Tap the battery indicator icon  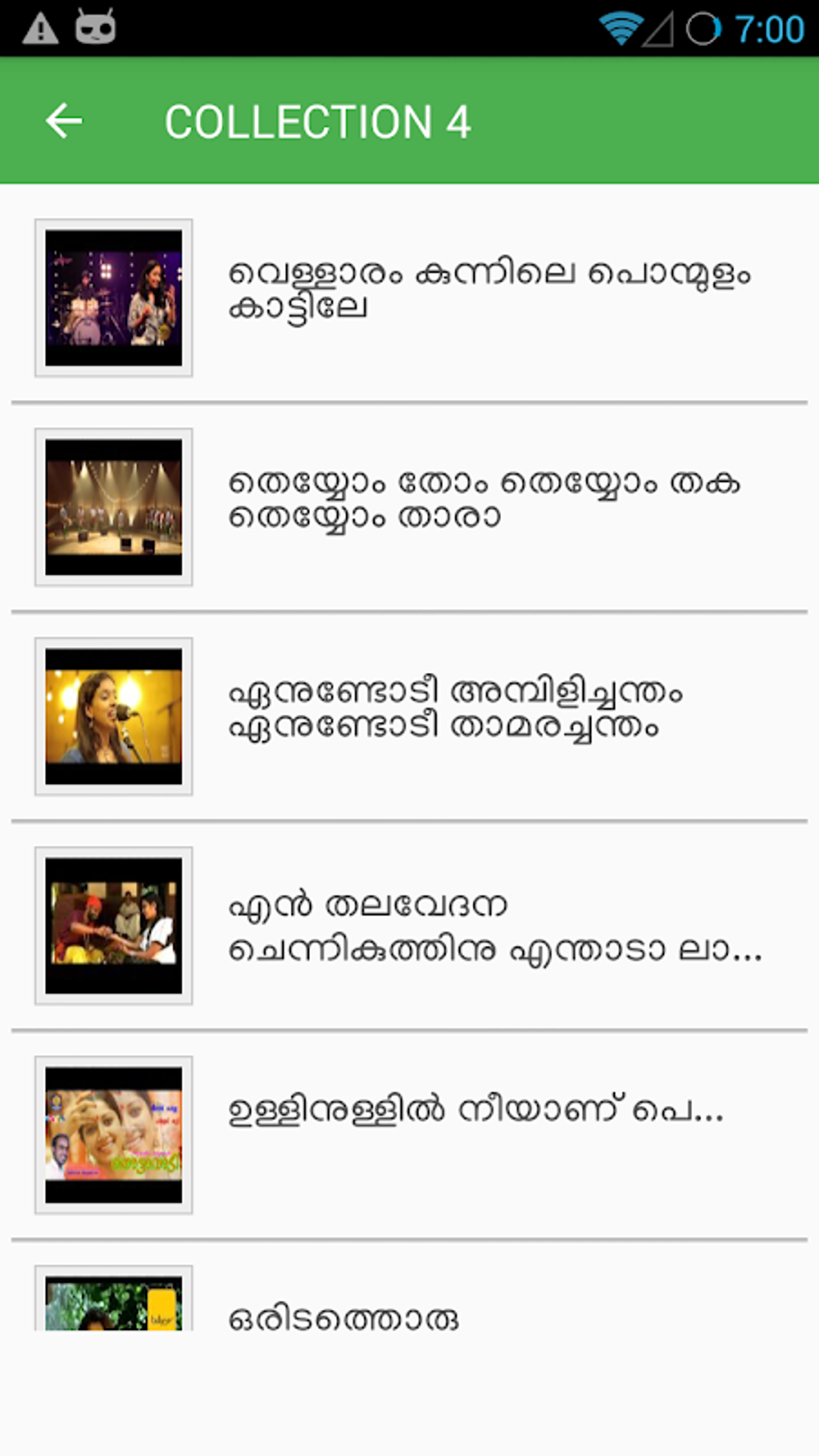705,27
